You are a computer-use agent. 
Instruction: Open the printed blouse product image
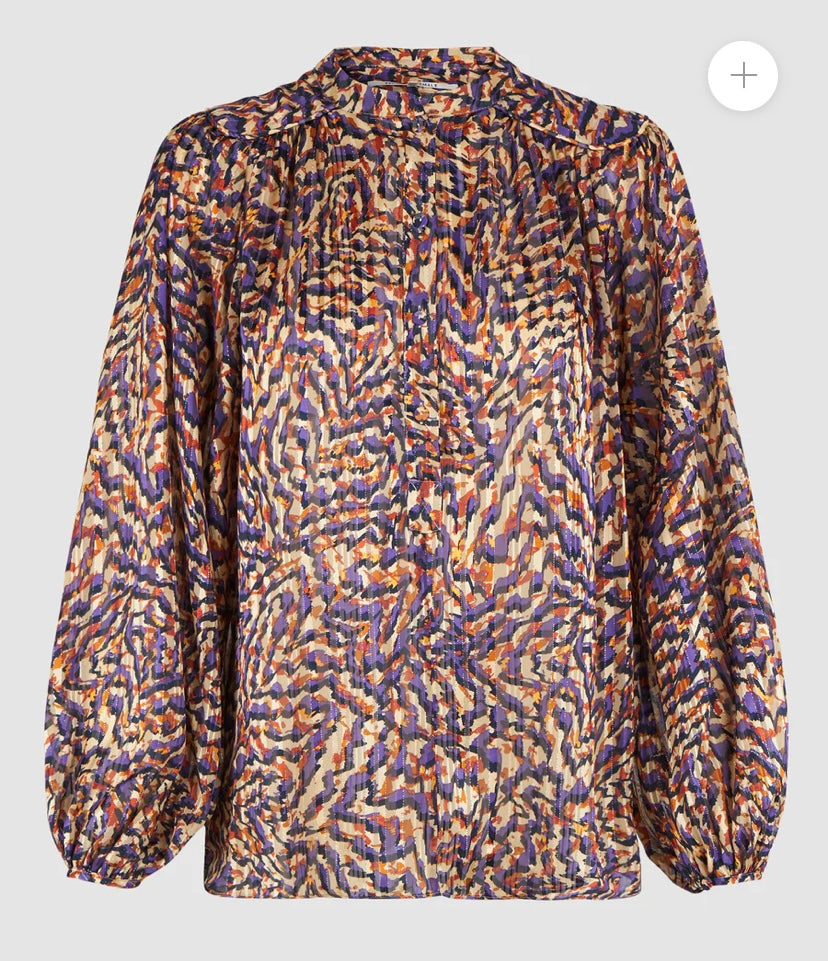[414, 480]
